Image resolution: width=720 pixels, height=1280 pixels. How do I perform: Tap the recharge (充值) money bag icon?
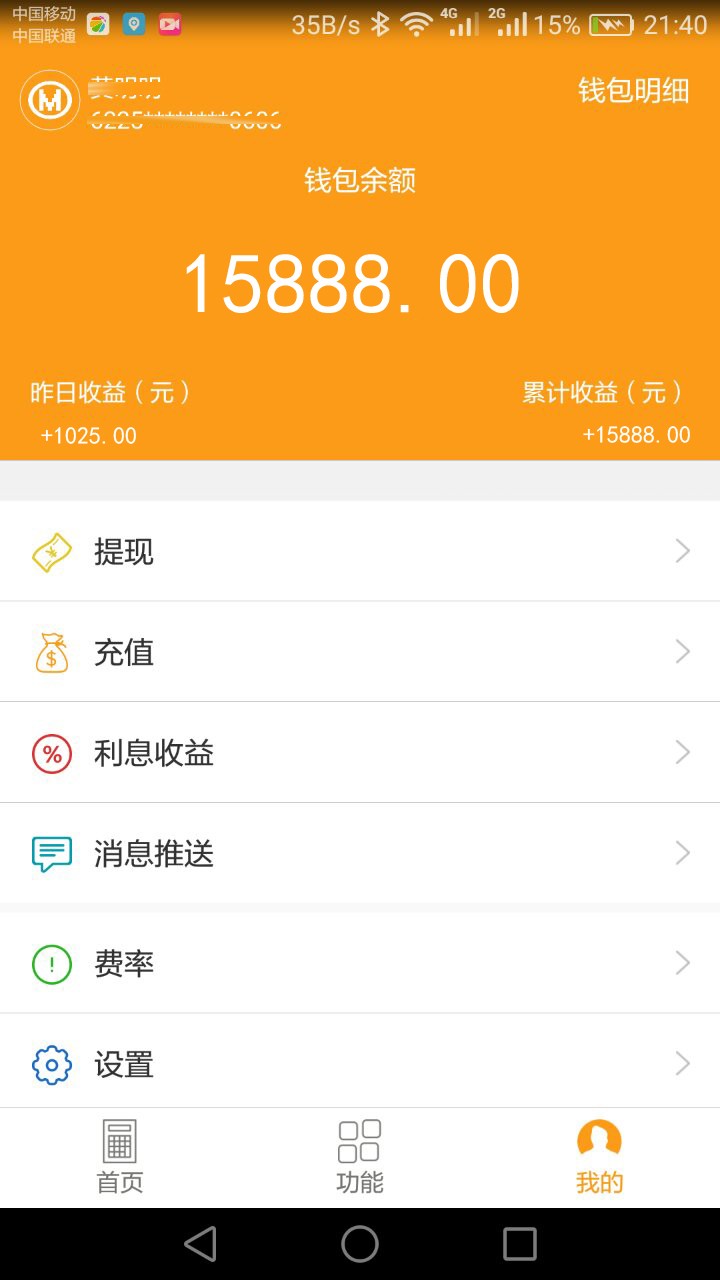[52, 652]
